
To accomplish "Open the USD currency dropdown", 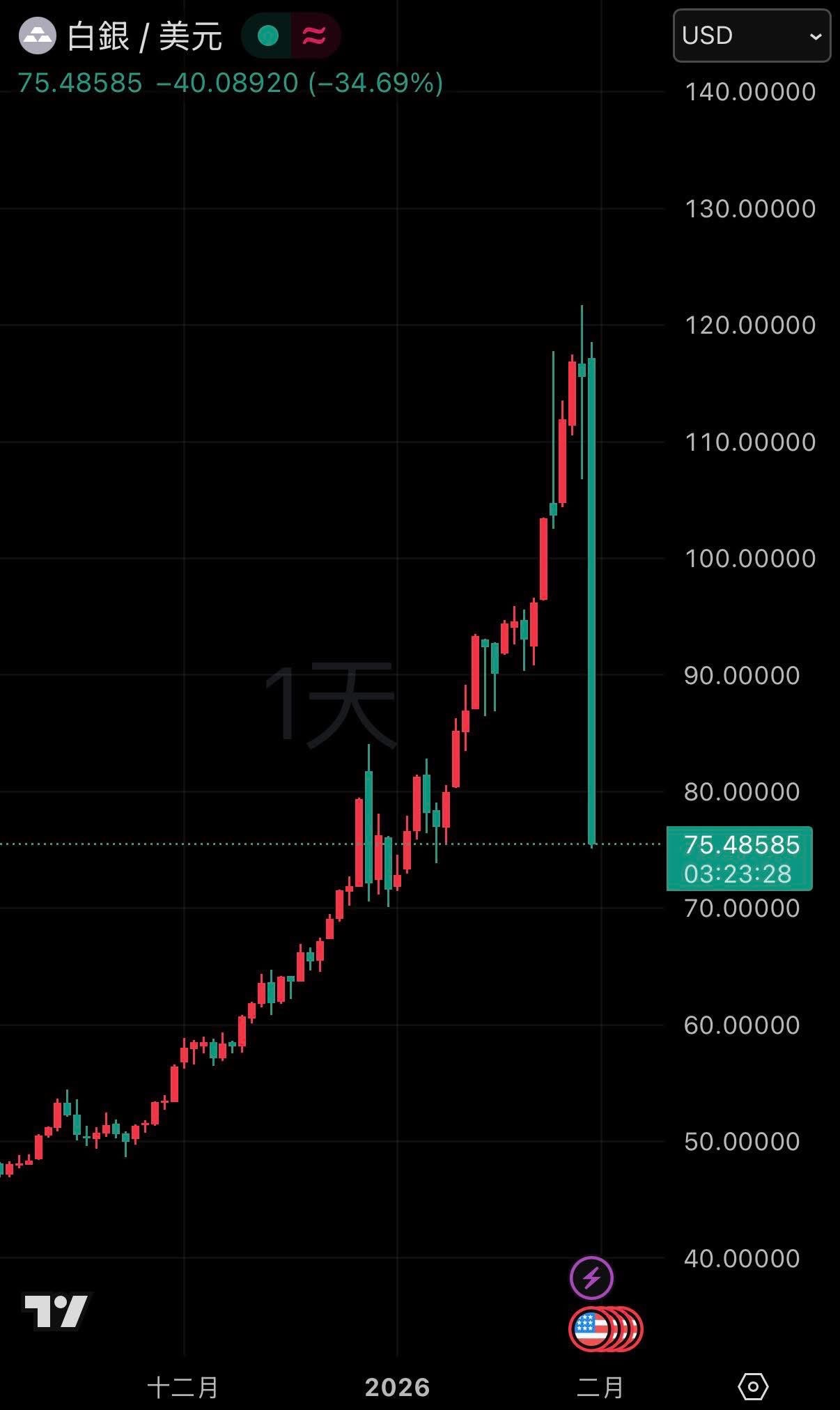I will pos(752,36).
